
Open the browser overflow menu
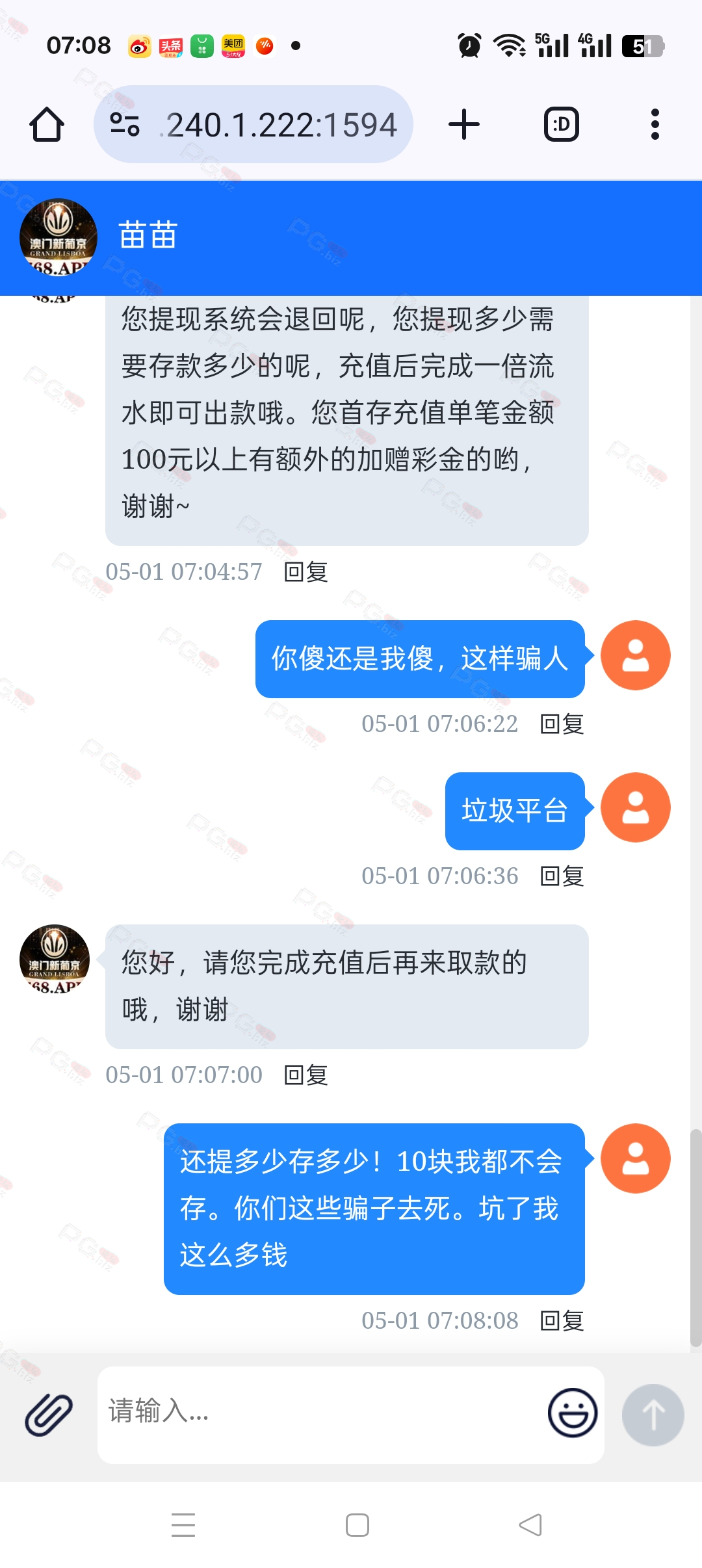pos(655,124)
